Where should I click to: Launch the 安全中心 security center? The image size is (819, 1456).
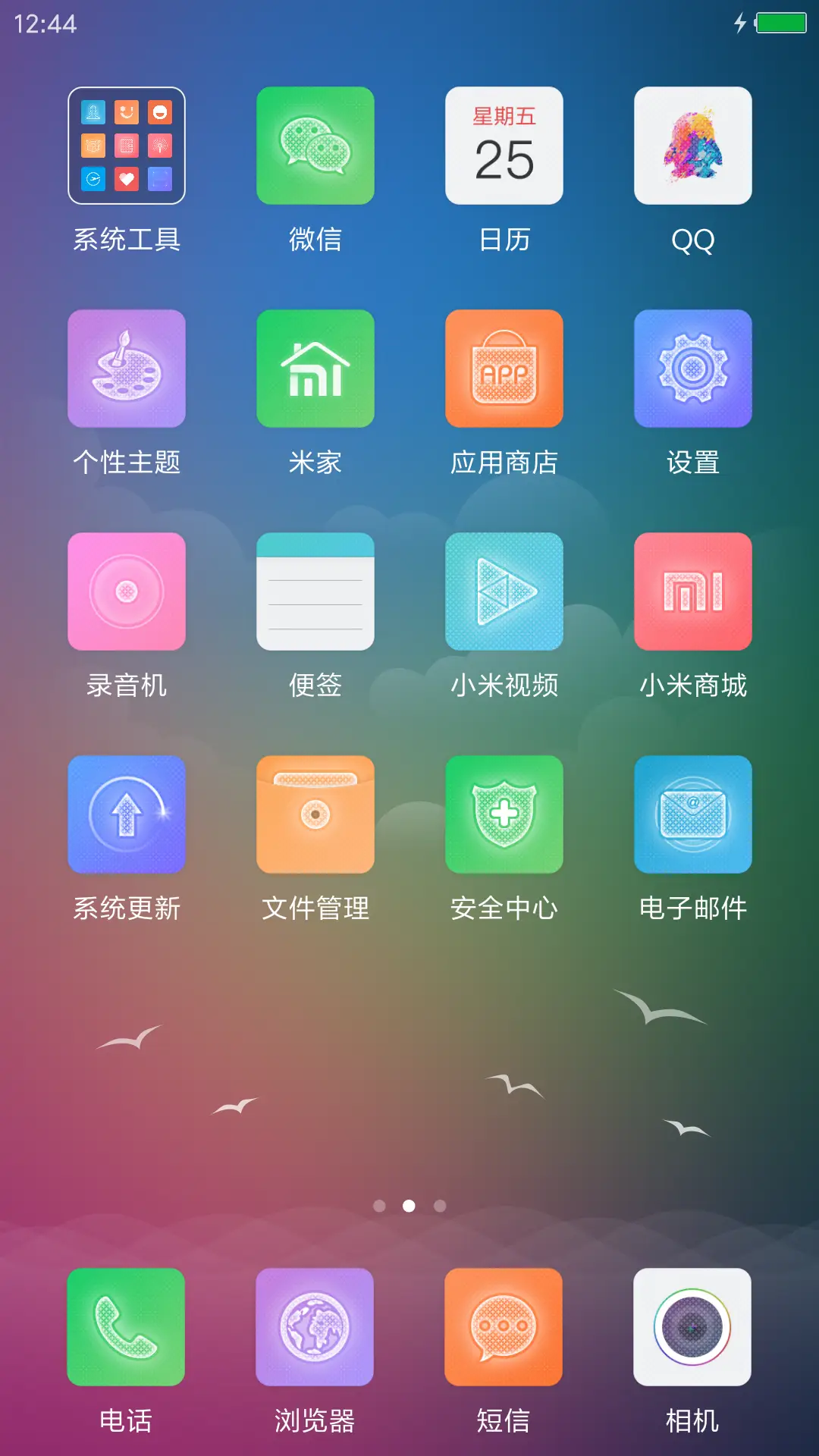[504, 814]
